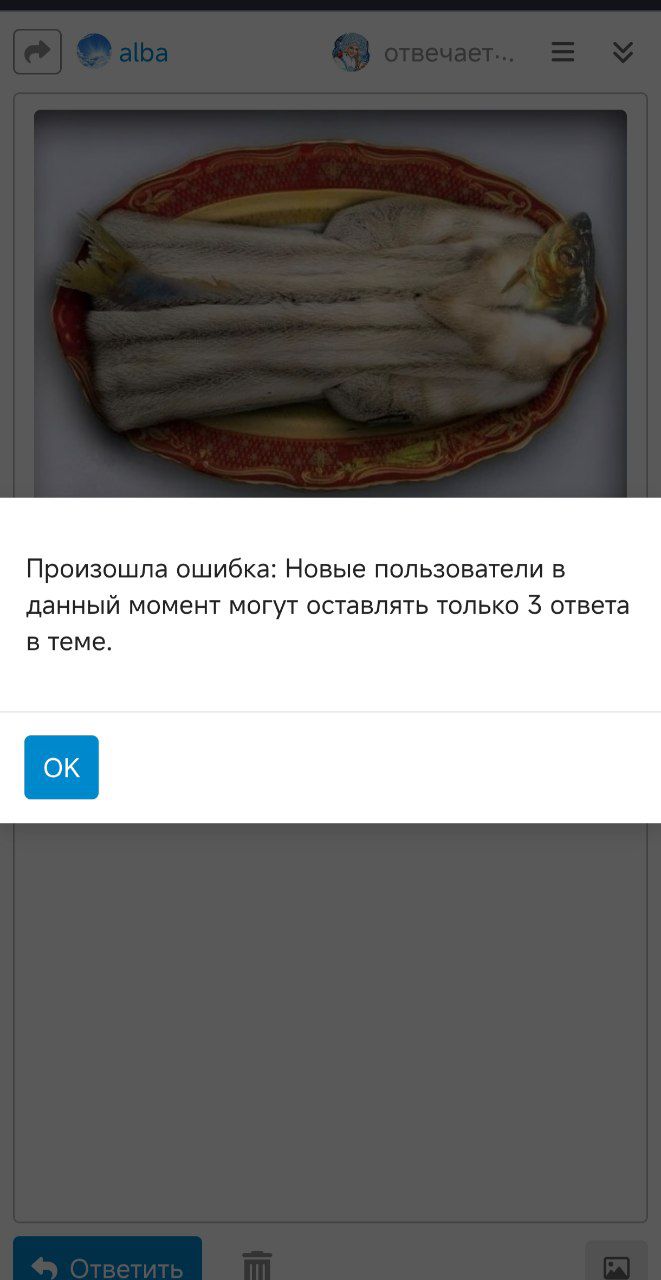Open the editor hamburger menu
Viewport: 661px width, 1280px height.
tap(563, 52)
